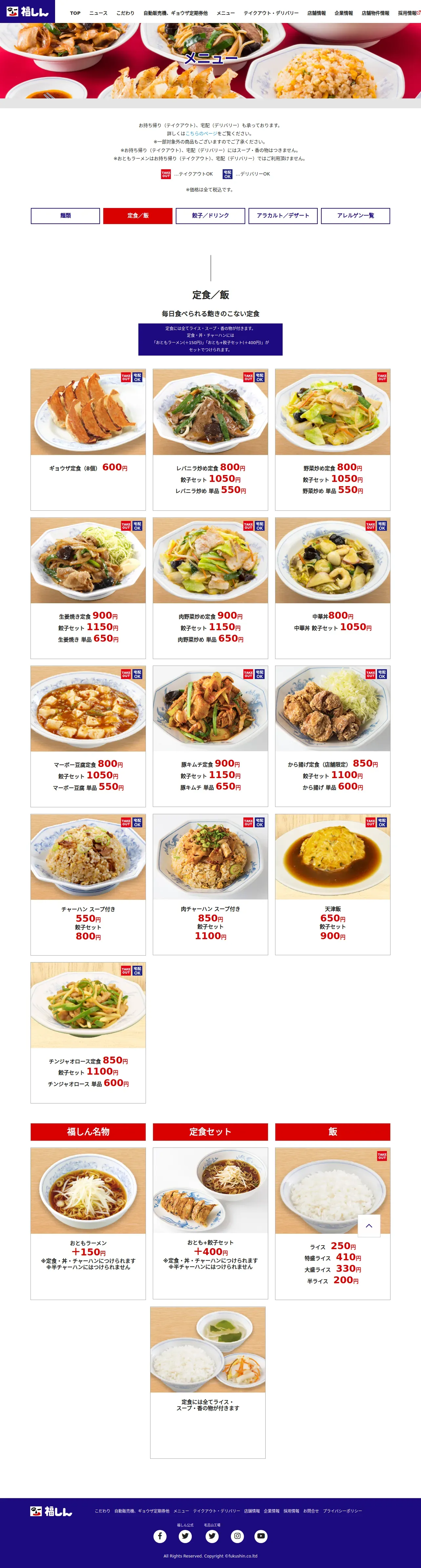Switch to the 餃子／ドリンク tab

(210, 216)
